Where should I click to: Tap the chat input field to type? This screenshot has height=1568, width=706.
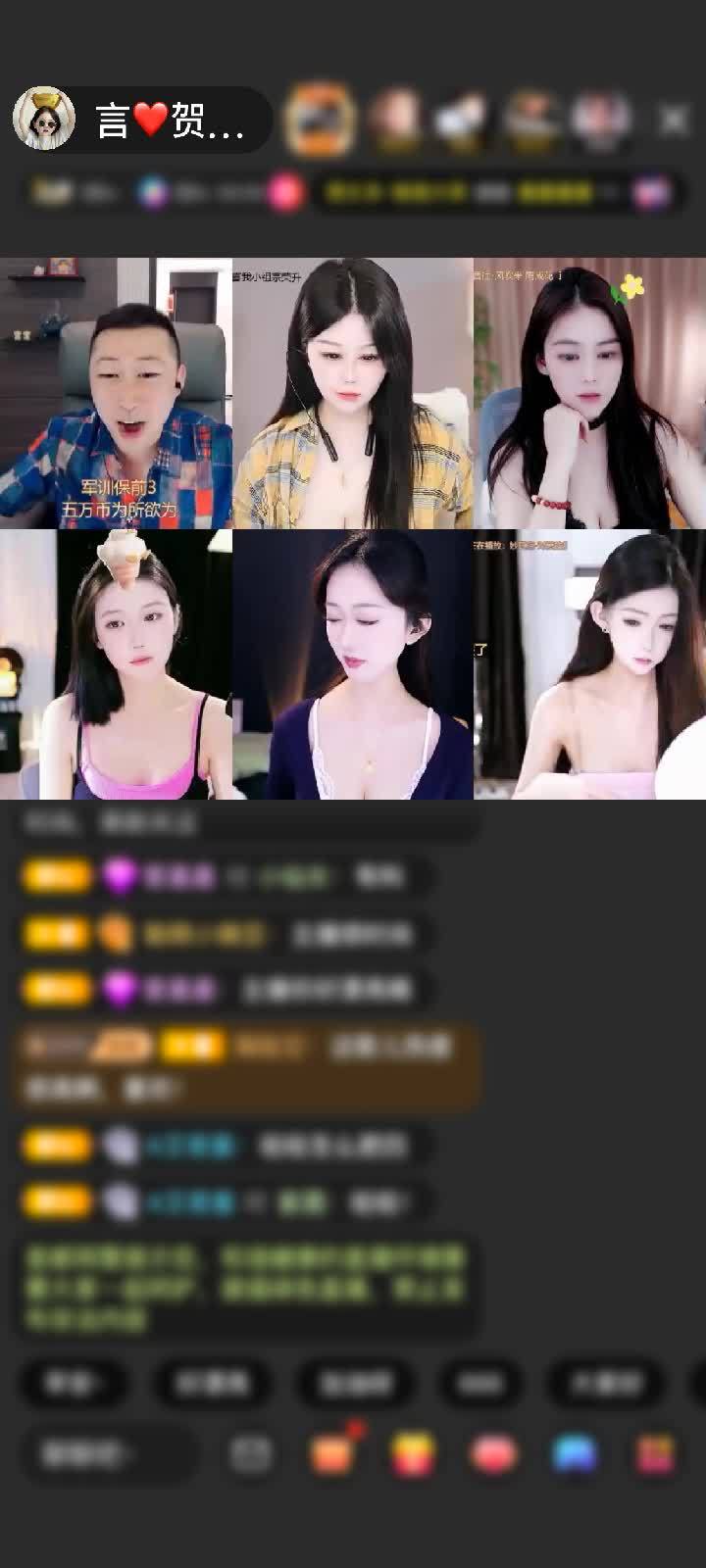click(108, 1451)
